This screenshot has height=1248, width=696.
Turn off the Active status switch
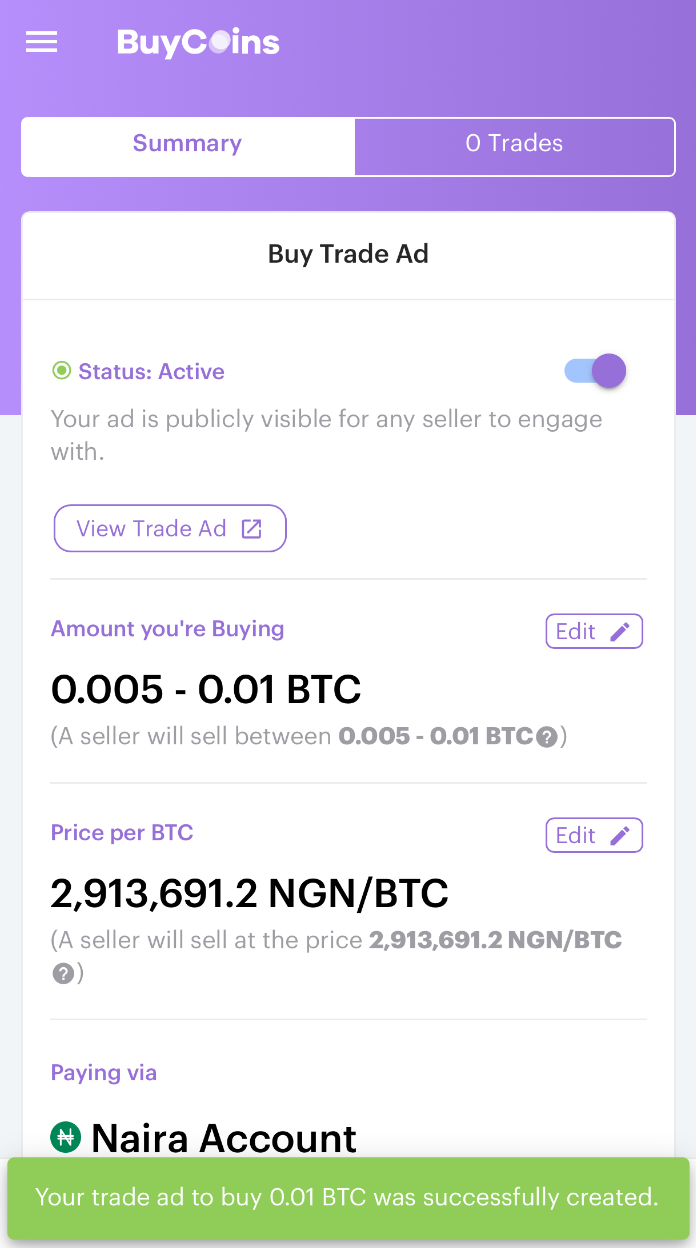point(596,371)
